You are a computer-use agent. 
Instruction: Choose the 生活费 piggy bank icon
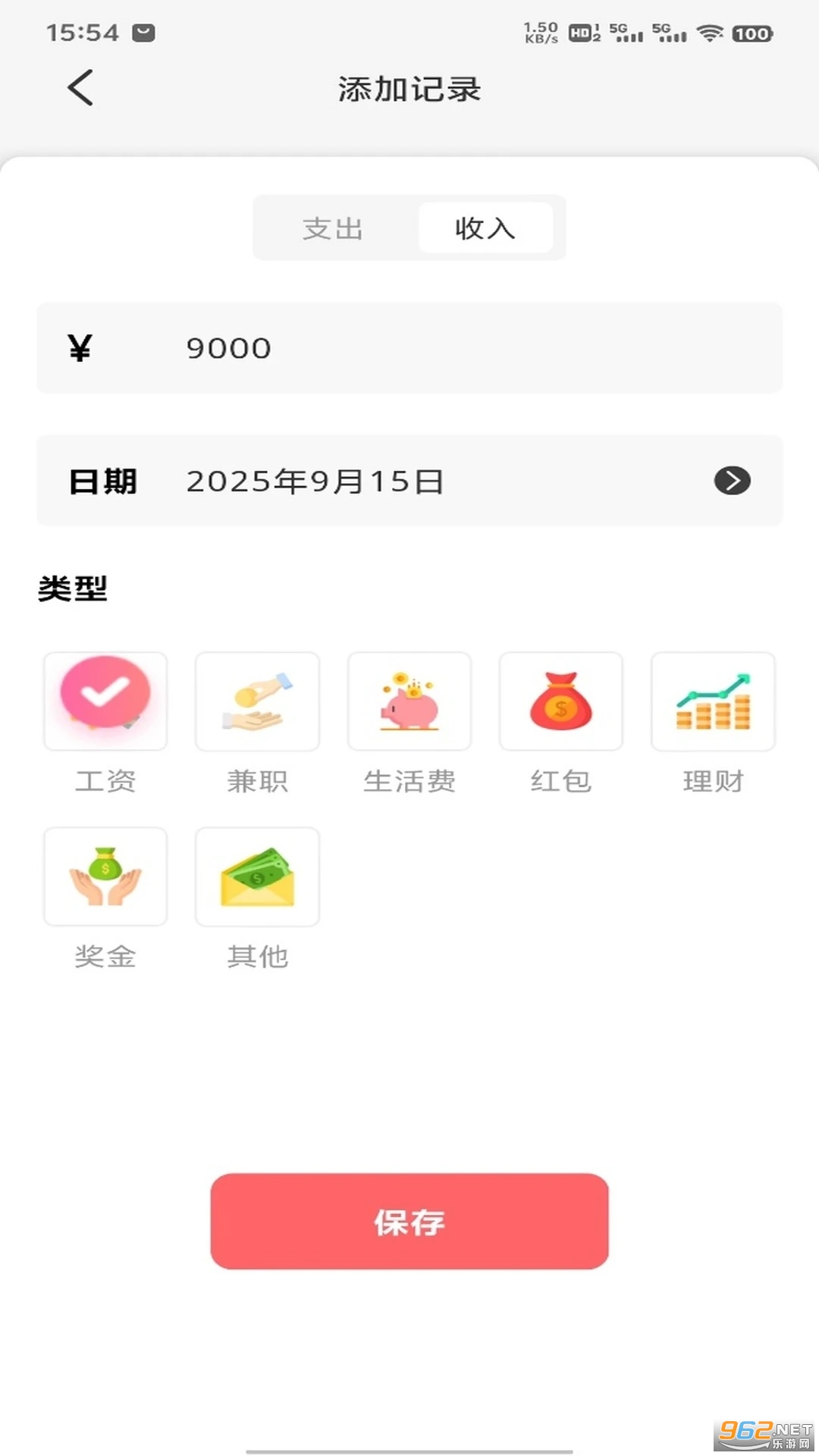click(409, 701)
